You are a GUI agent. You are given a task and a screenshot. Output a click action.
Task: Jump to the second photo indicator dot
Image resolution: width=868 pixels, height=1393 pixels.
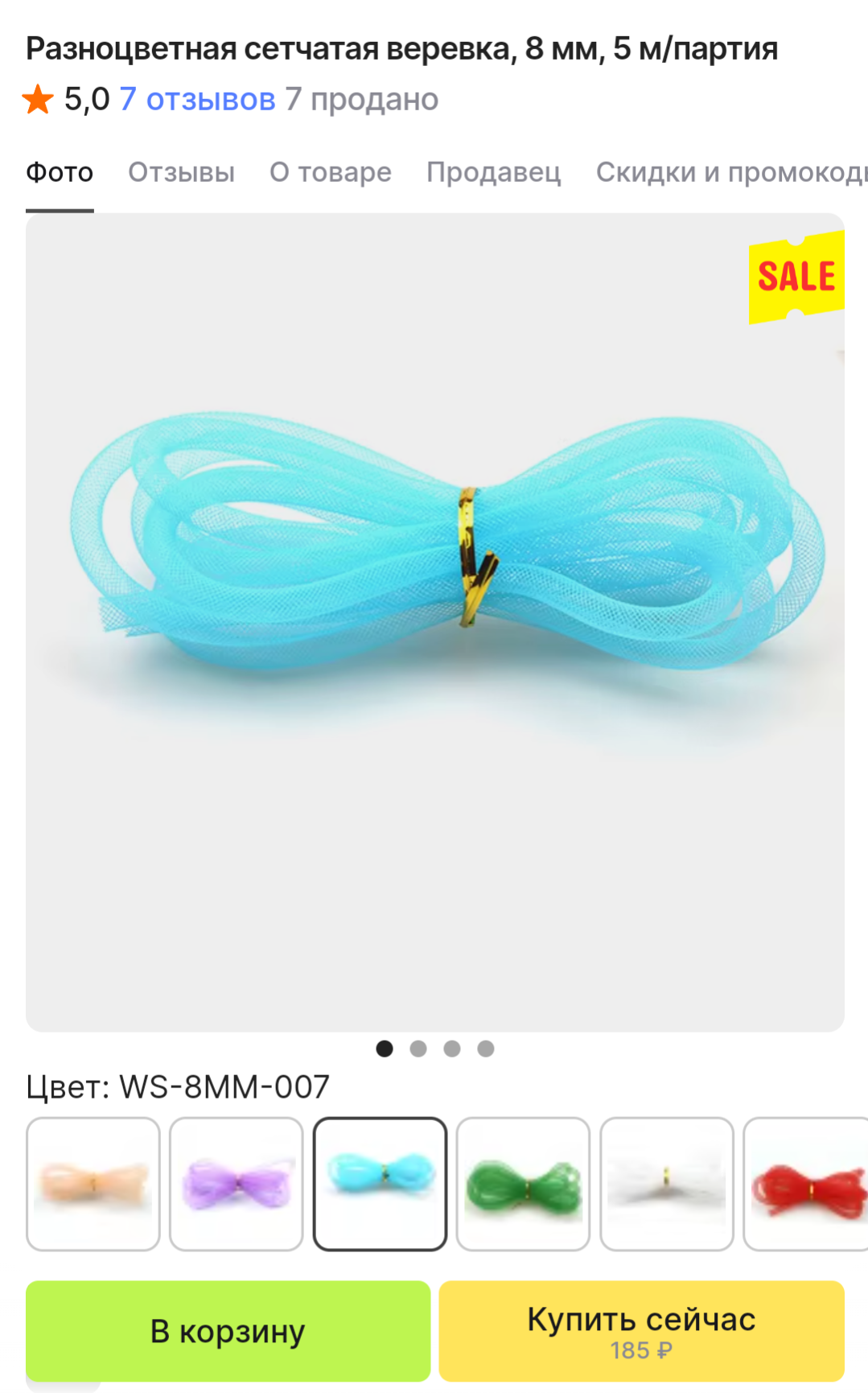click(418, 1049)
